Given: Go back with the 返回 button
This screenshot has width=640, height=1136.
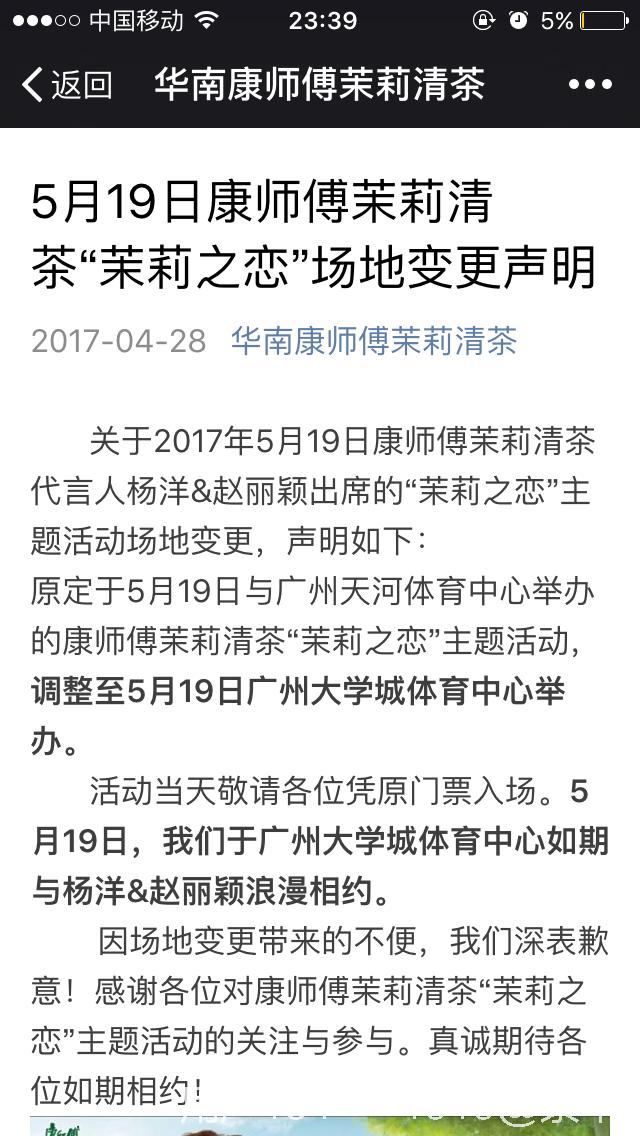Looking at the screenshot, I should pos(66,85).
